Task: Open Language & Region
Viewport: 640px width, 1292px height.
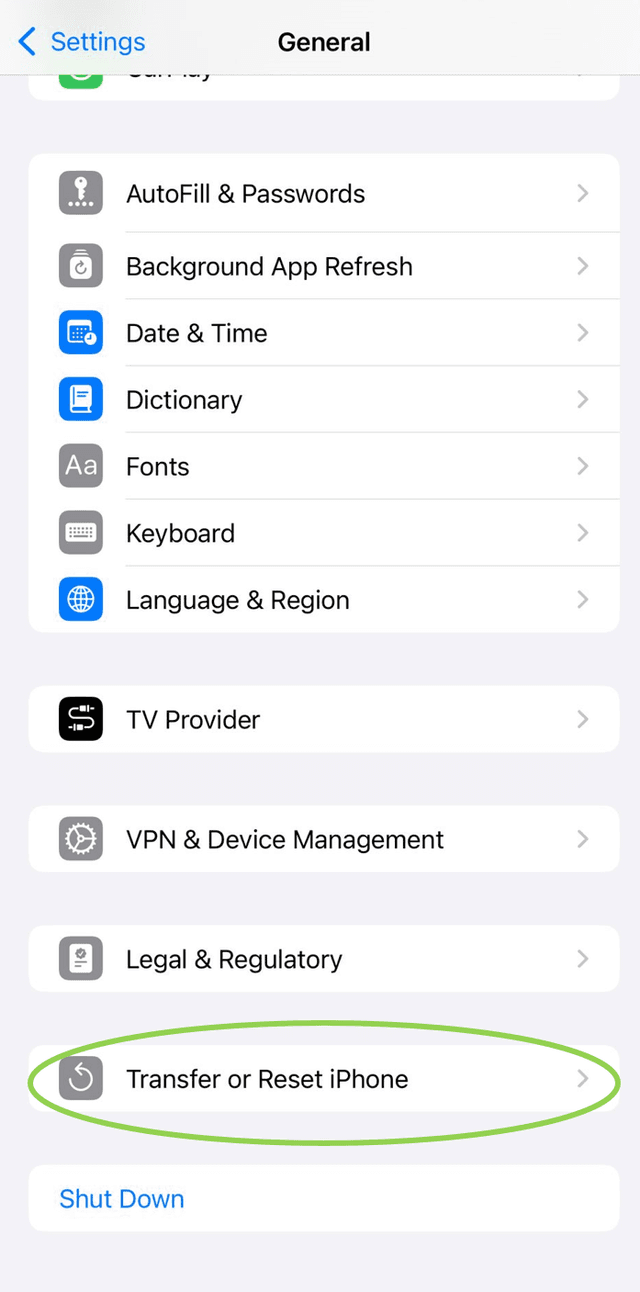Action: pyautogui.click(x=238, y=600)
